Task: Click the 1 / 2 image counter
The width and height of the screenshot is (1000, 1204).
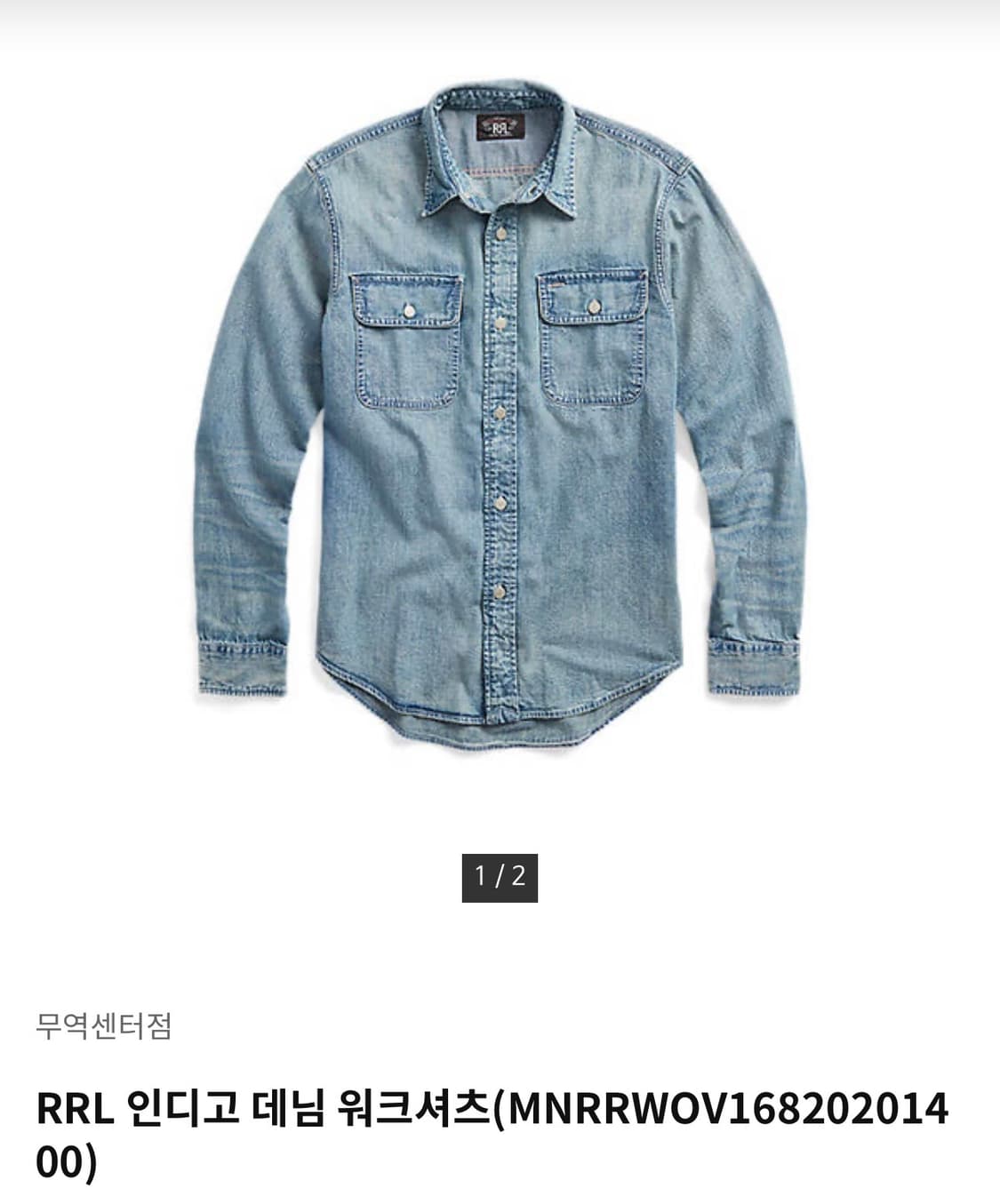Action: tap(500, 876)
